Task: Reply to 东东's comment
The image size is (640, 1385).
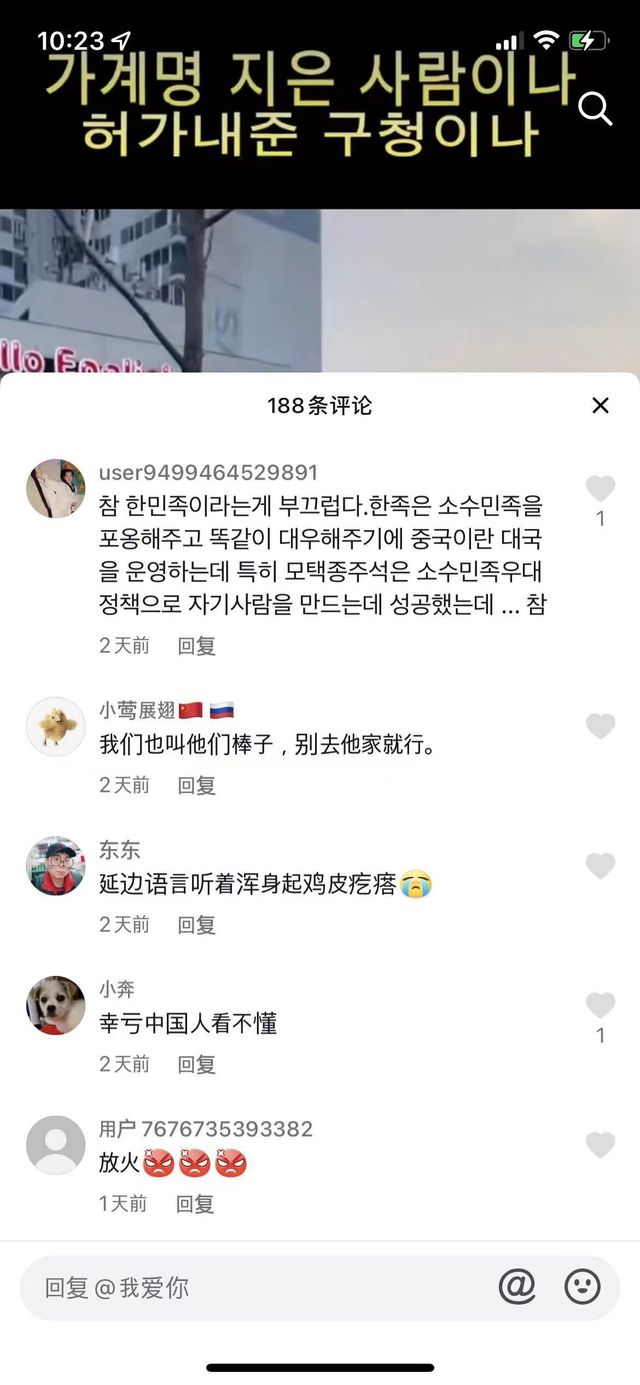Action: pyautogui.click(x=196, y=925)
